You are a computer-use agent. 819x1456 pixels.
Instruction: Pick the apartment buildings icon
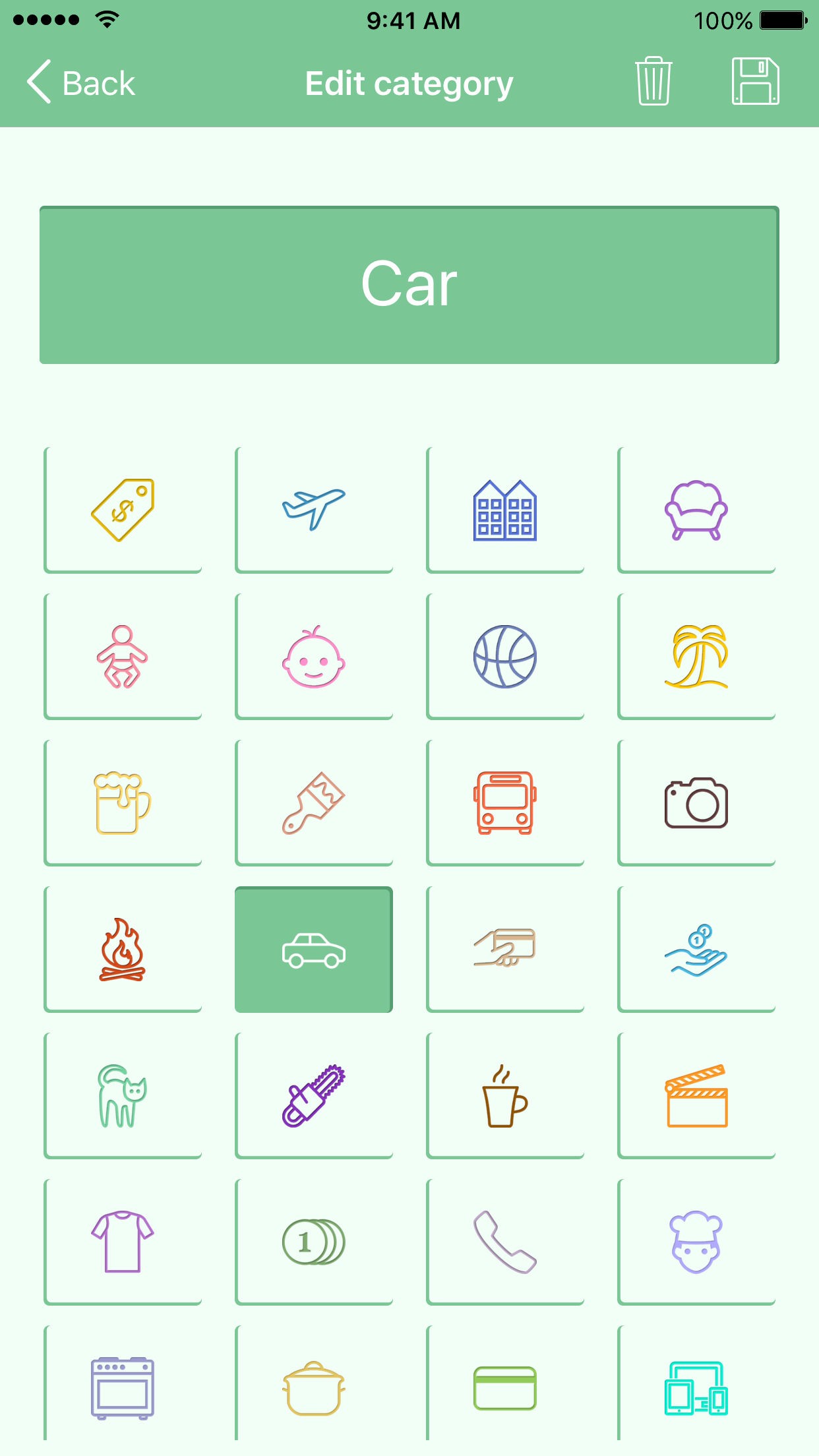pyautogui.click(x=505, y=510)
